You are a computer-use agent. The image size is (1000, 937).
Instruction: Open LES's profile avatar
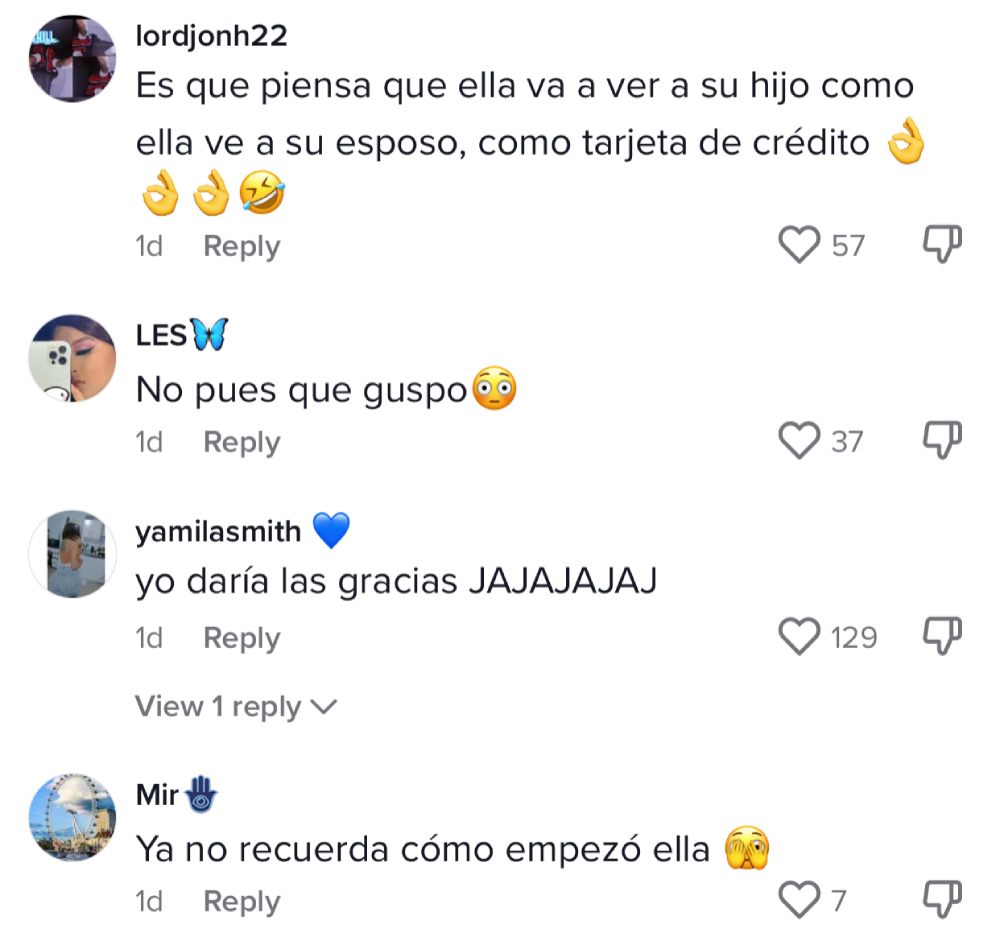pos(72,359)
